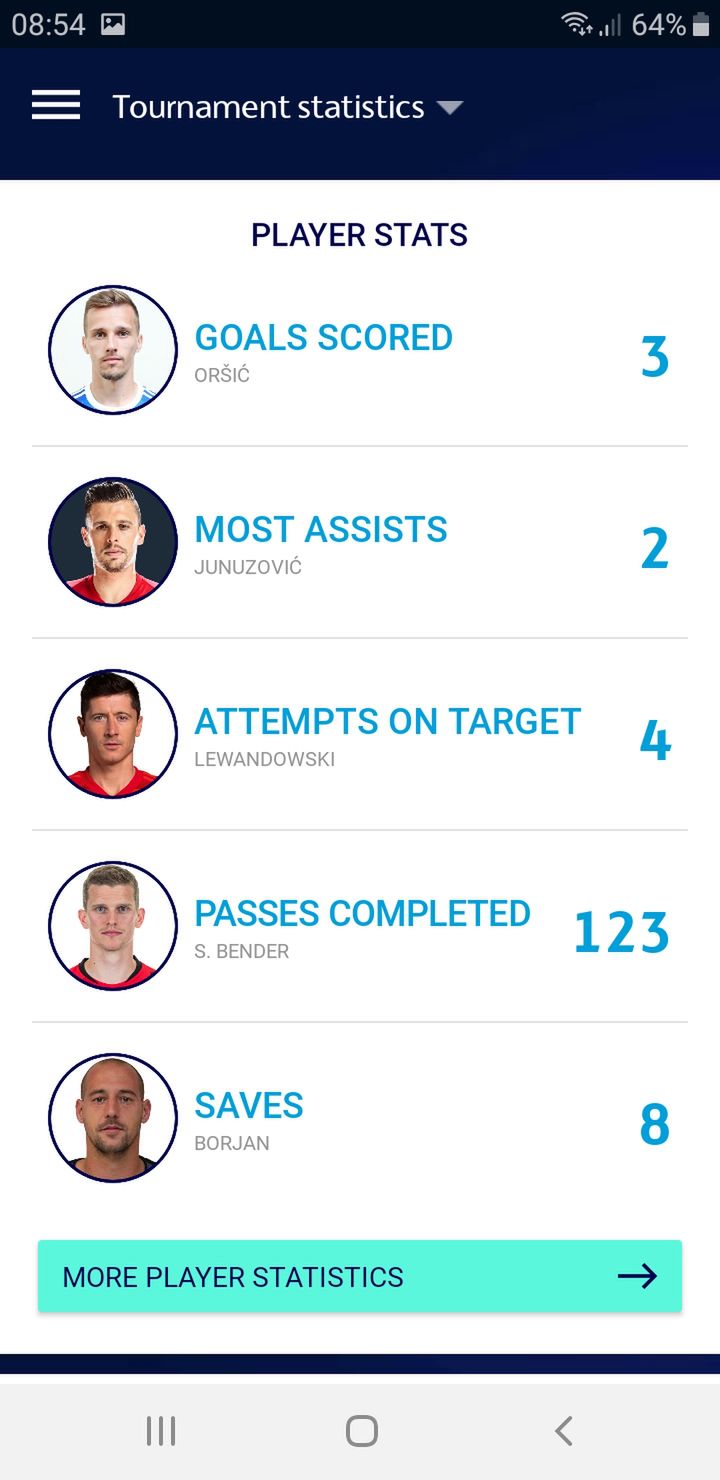This screenshot has width=720, height=1480.
Task: View Most Assists row for Junuzović
Action: [360, 542]
